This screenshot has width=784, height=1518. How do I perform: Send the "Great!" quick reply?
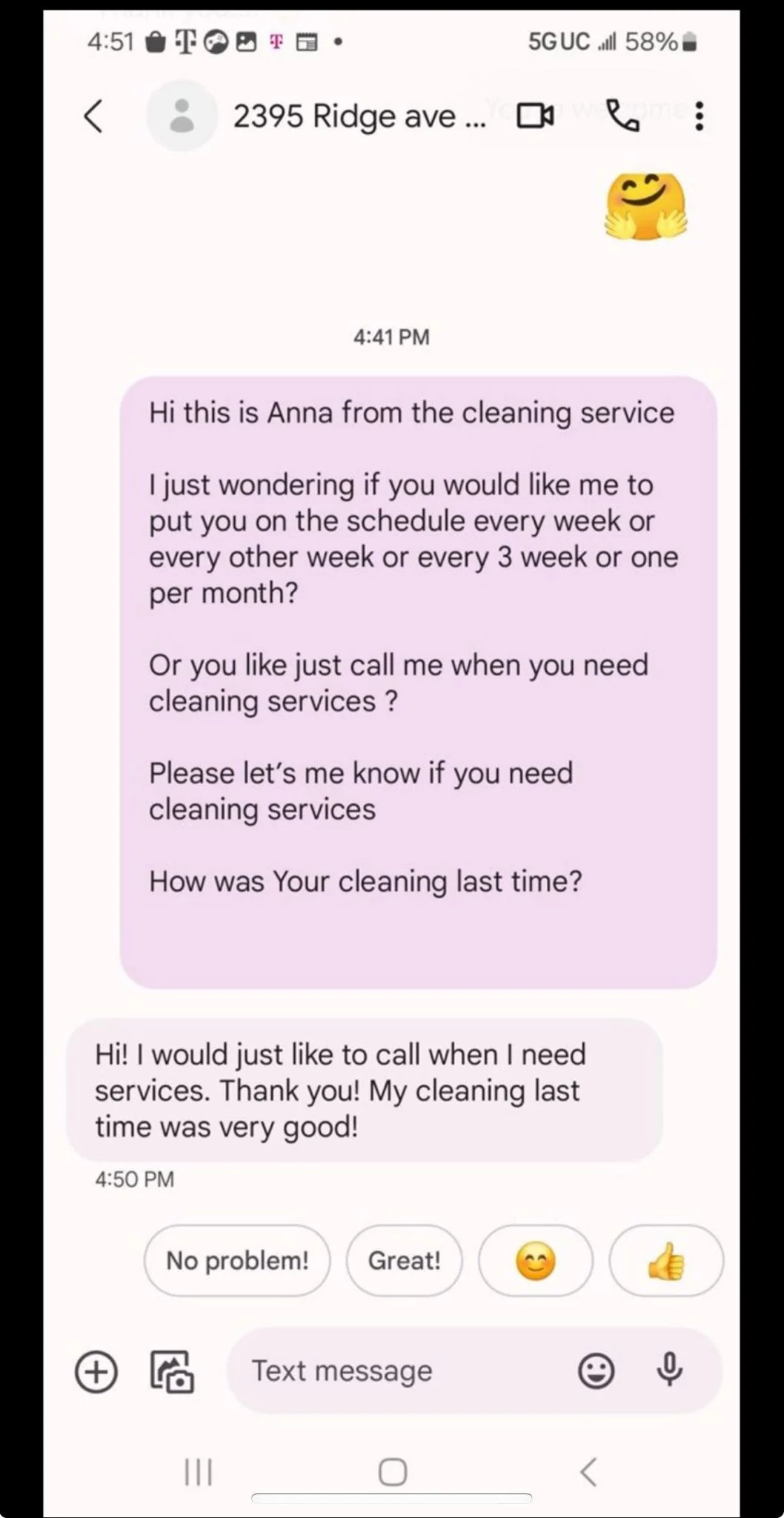[x=404, y=1261]
